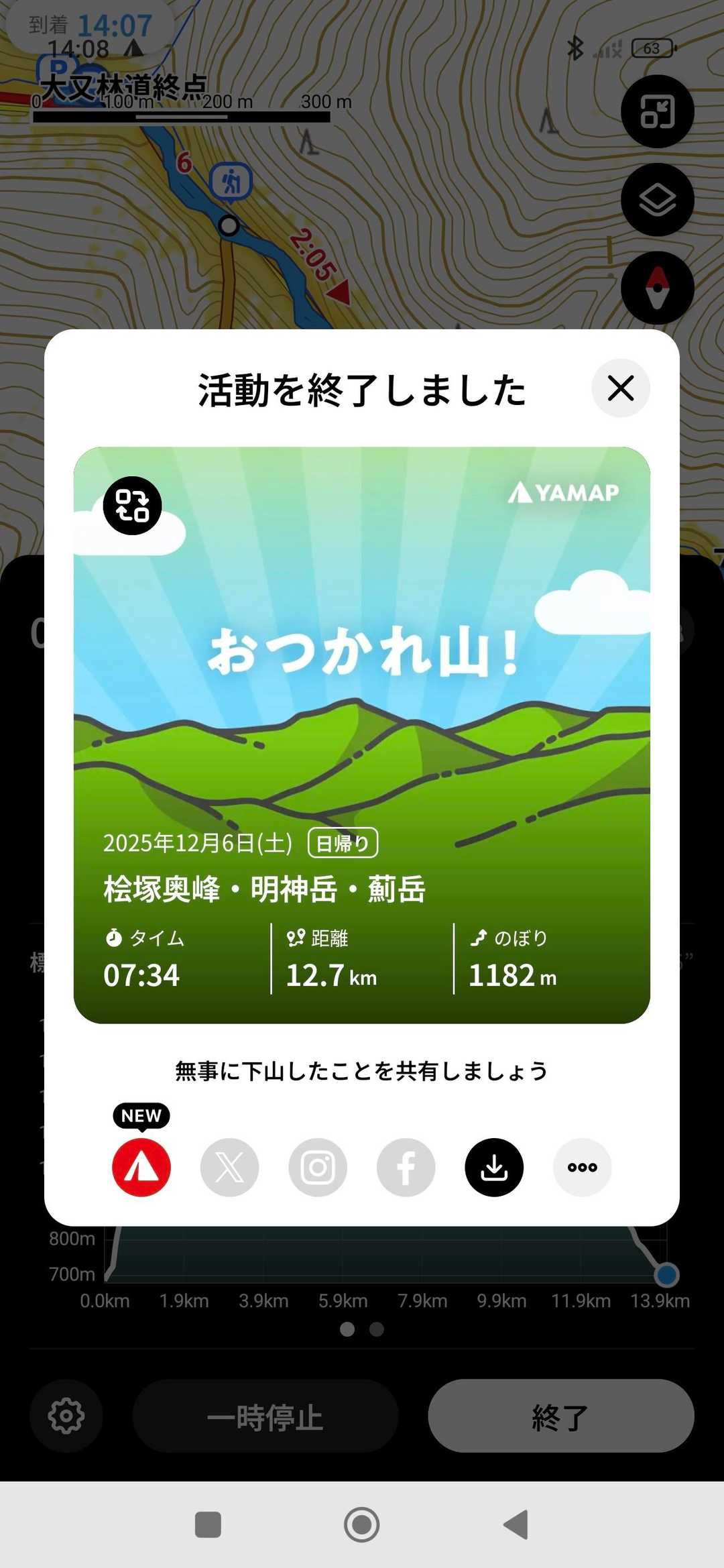Open more sharing options

582,1167
